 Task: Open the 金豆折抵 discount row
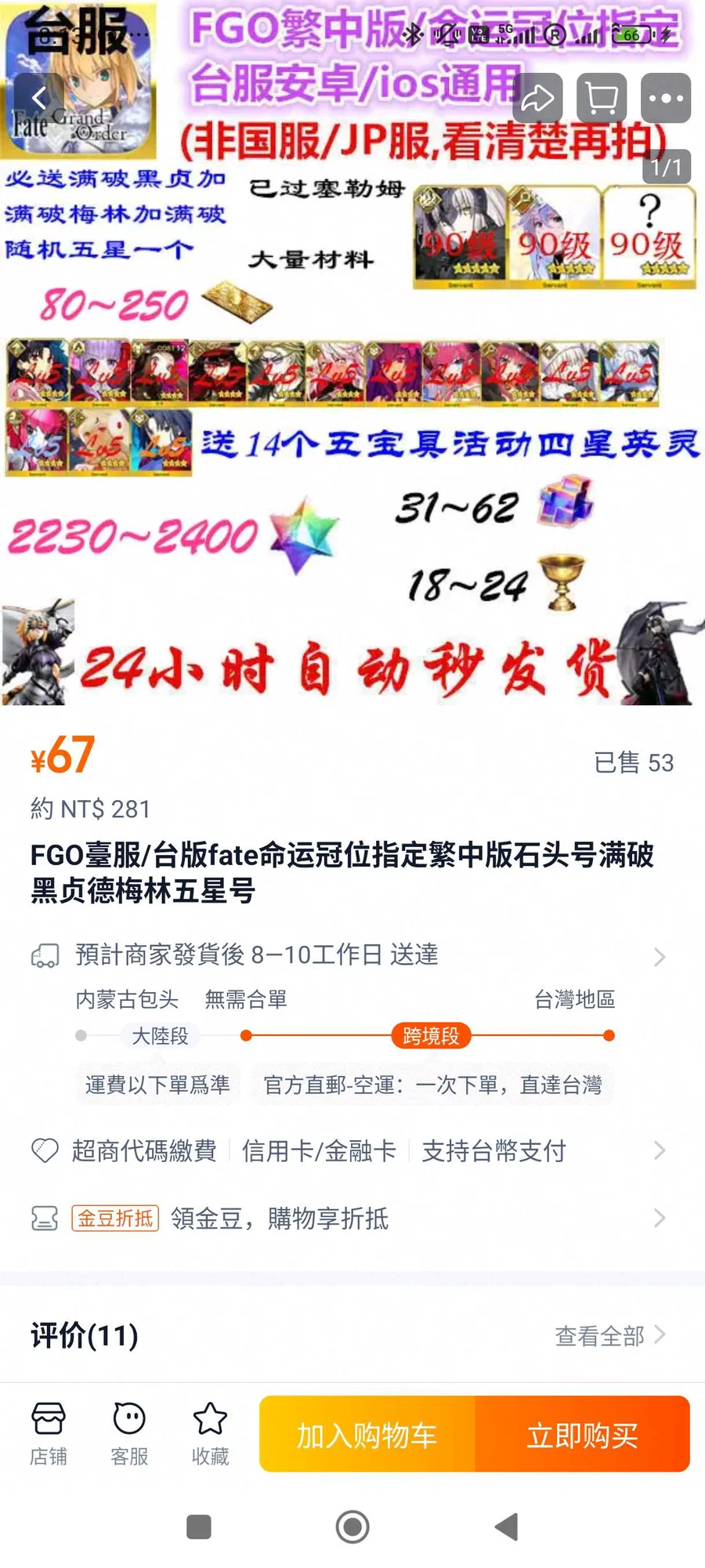[352, 1218]
